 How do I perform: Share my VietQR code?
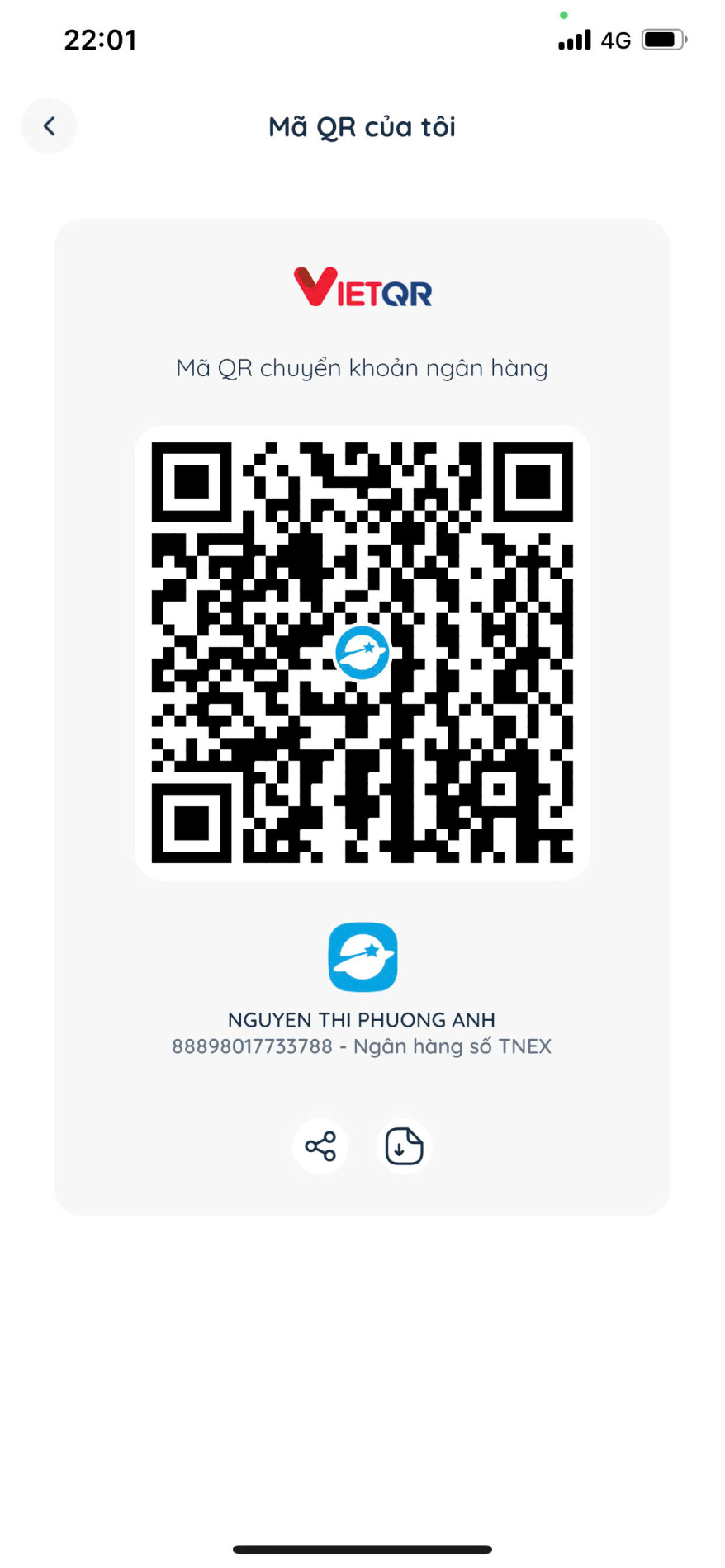pyautogui.click(x=320, y=1145)
